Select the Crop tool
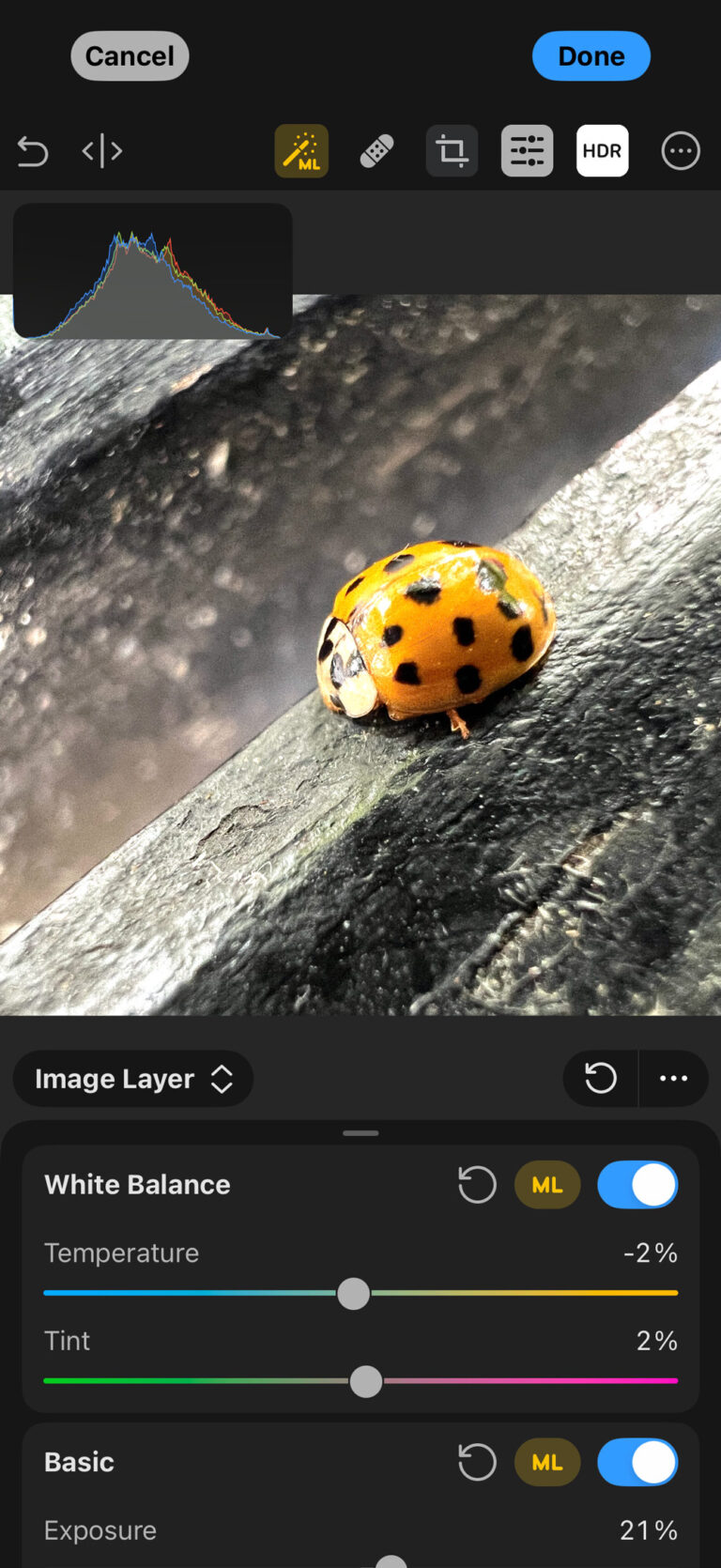The image size is (721, 1568). [x=452, y=150]
